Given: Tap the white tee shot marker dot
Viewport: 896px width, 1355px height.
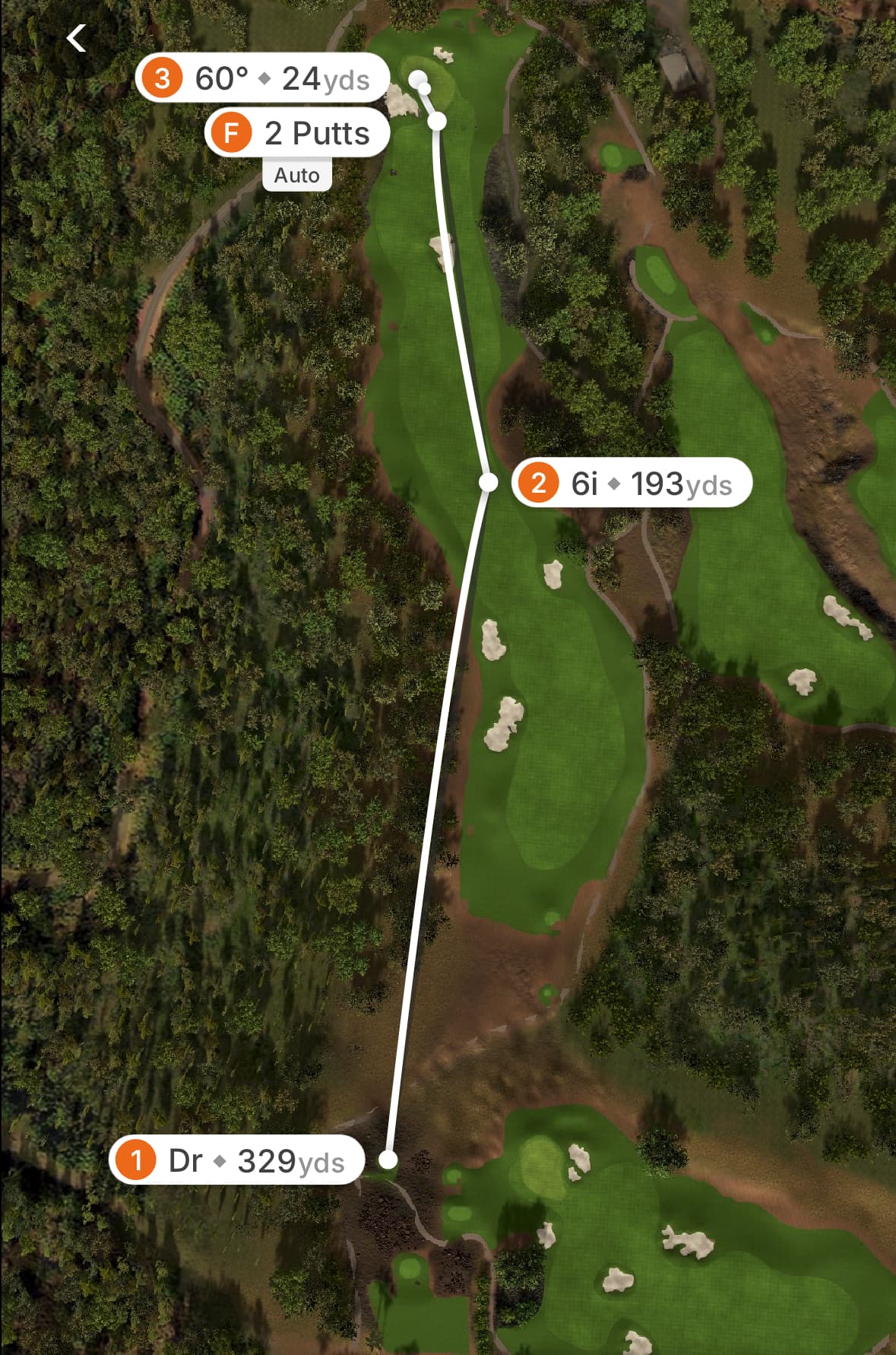Looking at the screenshot, I should click(388, 1160).
